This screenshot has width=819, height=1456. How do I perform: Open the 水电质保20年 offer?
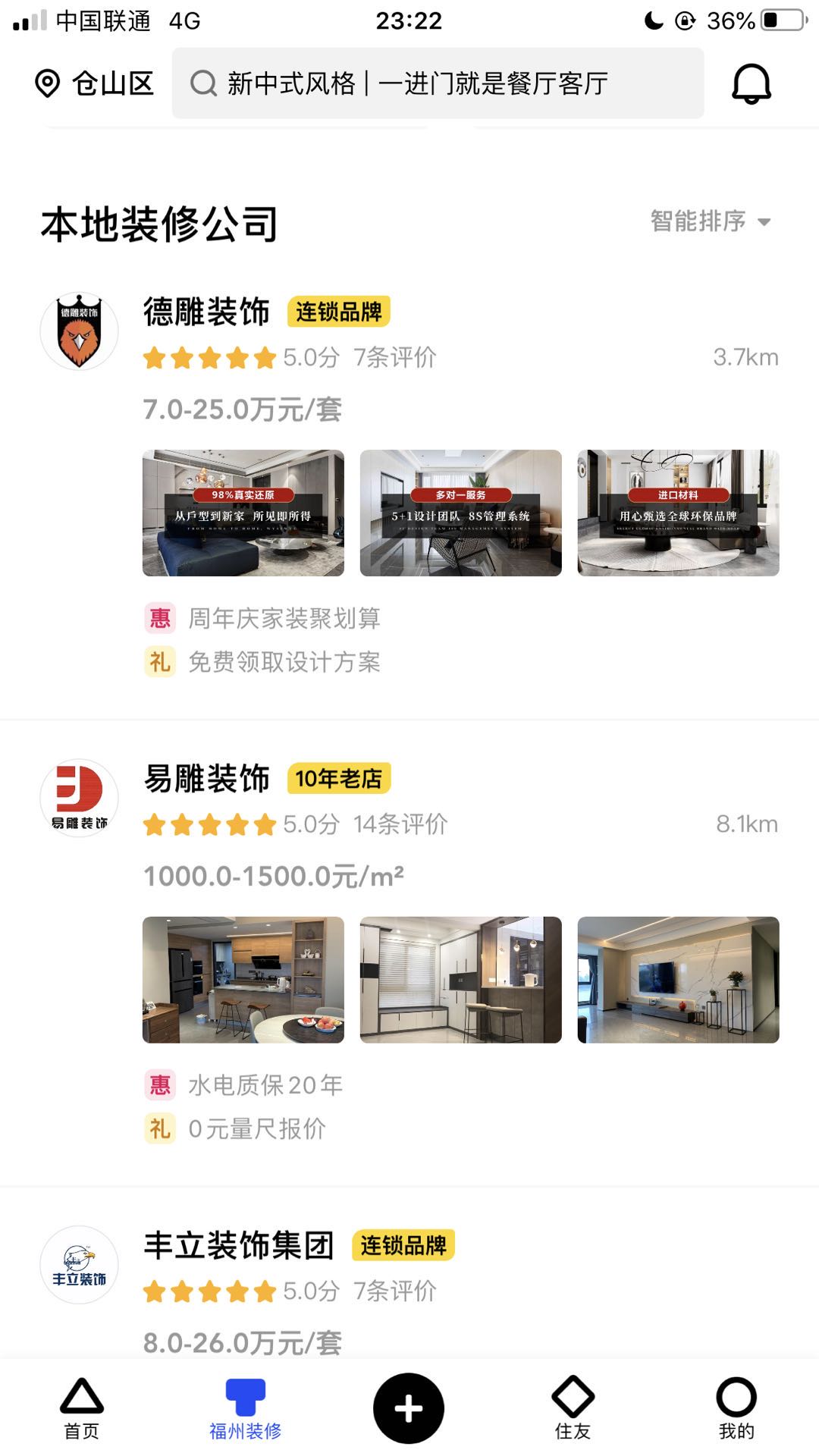[x=265, y=1085]
